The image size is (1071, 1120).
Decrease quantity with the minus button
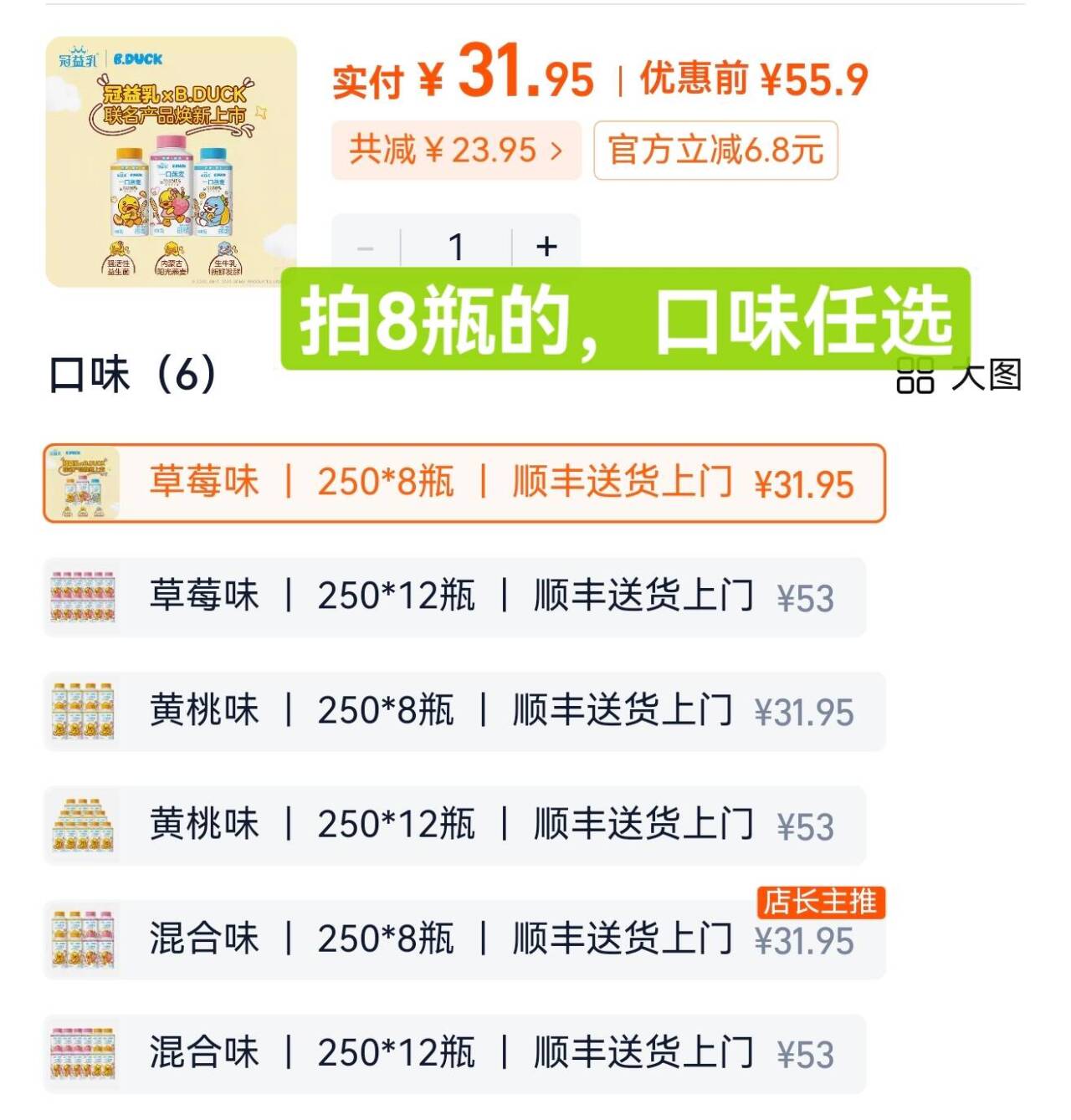point(366,248)
